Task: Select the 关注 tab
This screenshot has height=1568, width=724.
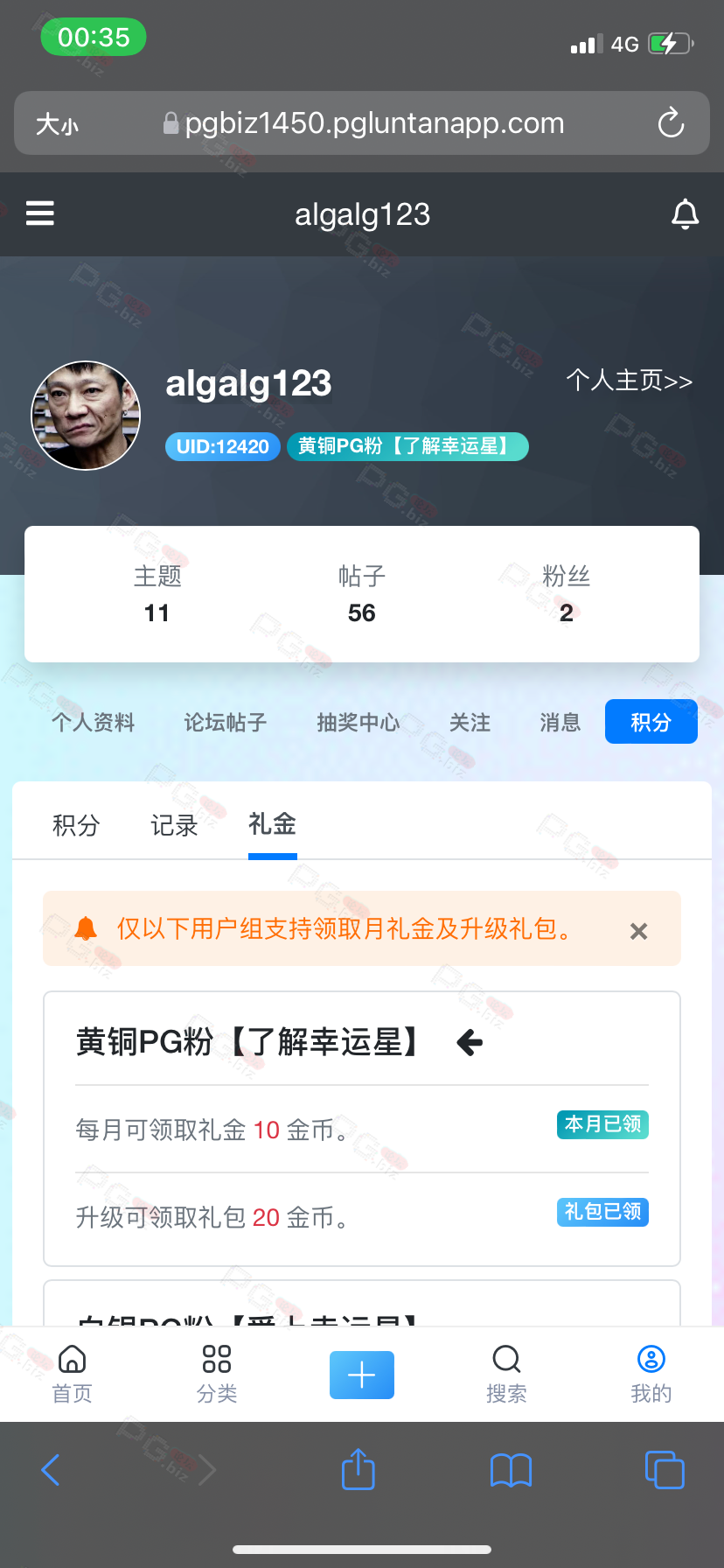Action: [x=470, y=722]
